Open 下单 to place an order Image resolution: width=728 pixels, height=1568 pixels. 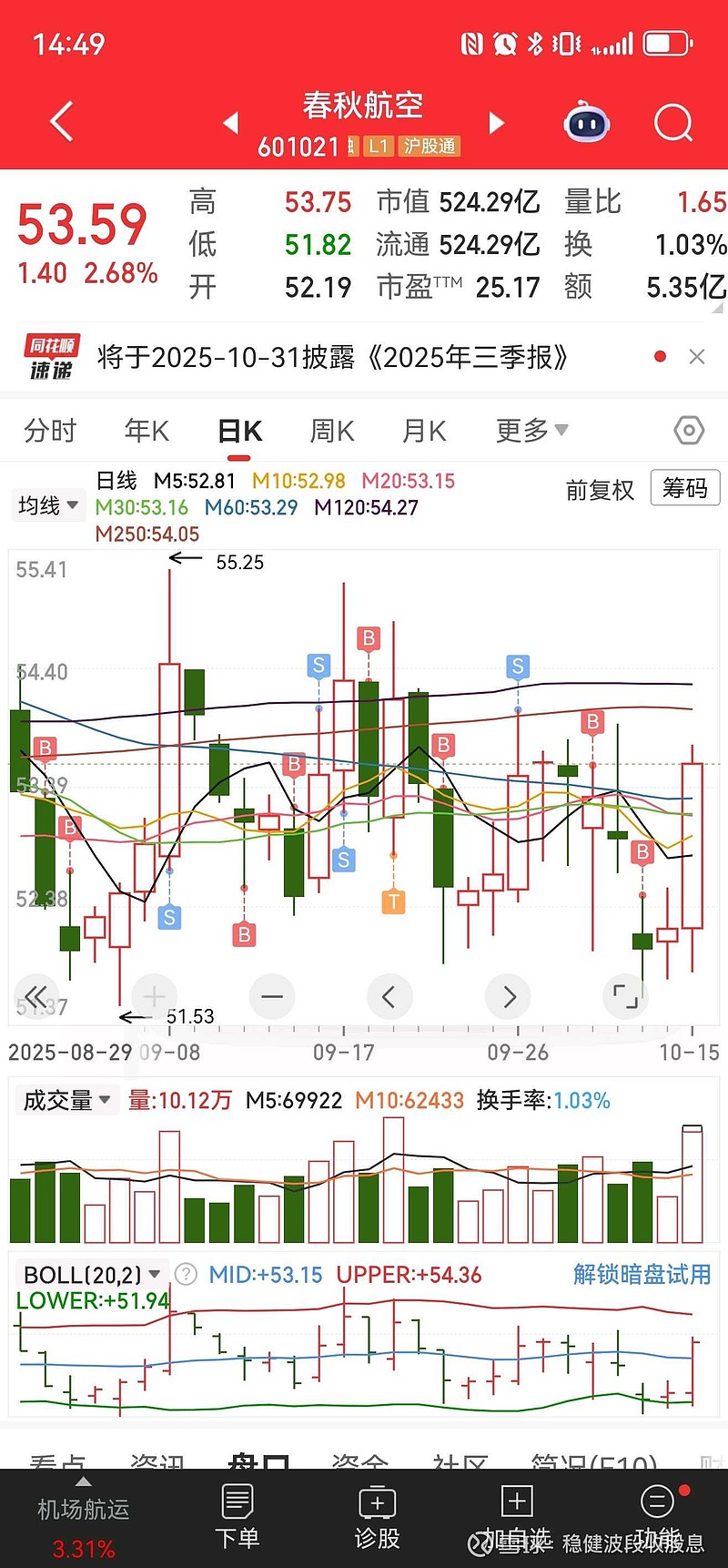(238, 1516)
